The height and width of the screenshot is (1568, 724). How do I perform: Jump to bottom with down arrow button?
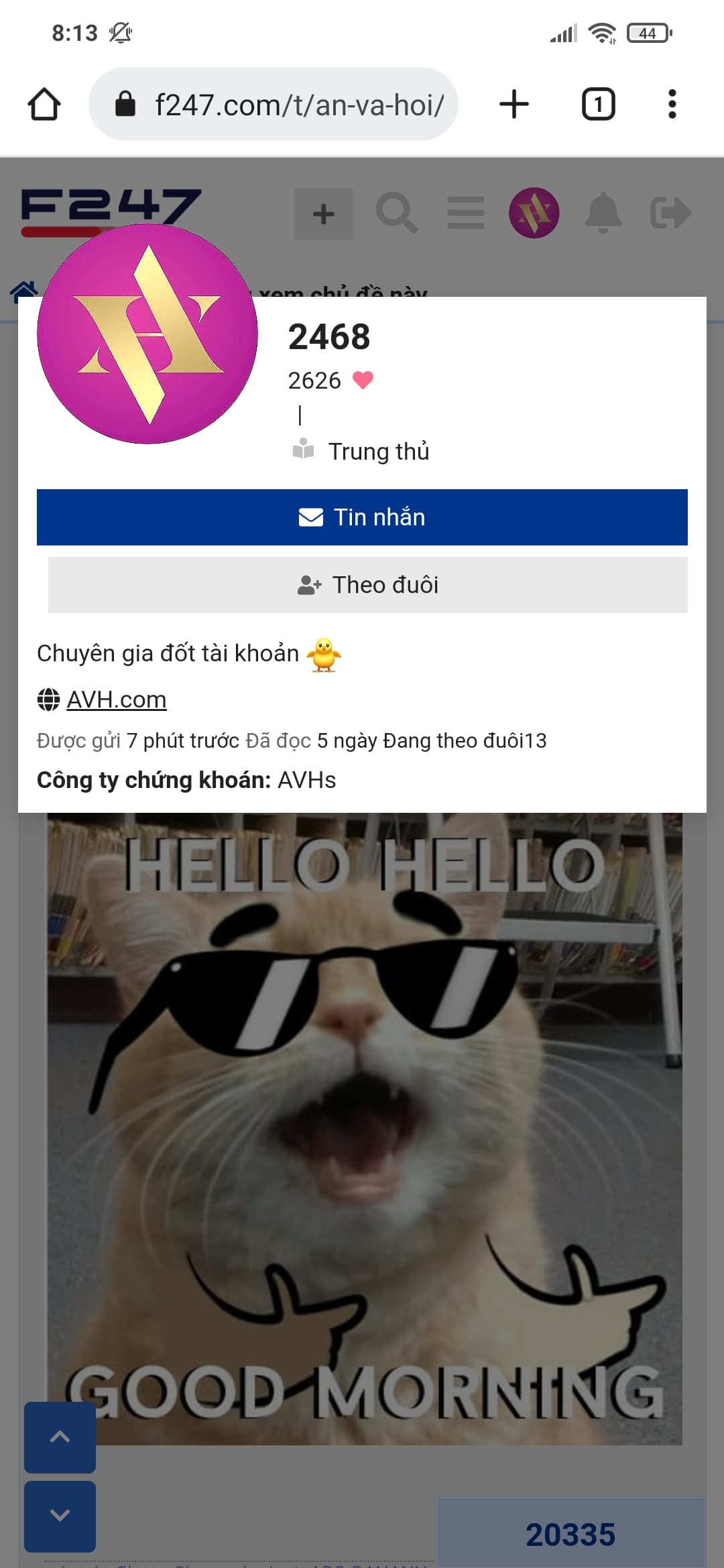coord(60,1516)
